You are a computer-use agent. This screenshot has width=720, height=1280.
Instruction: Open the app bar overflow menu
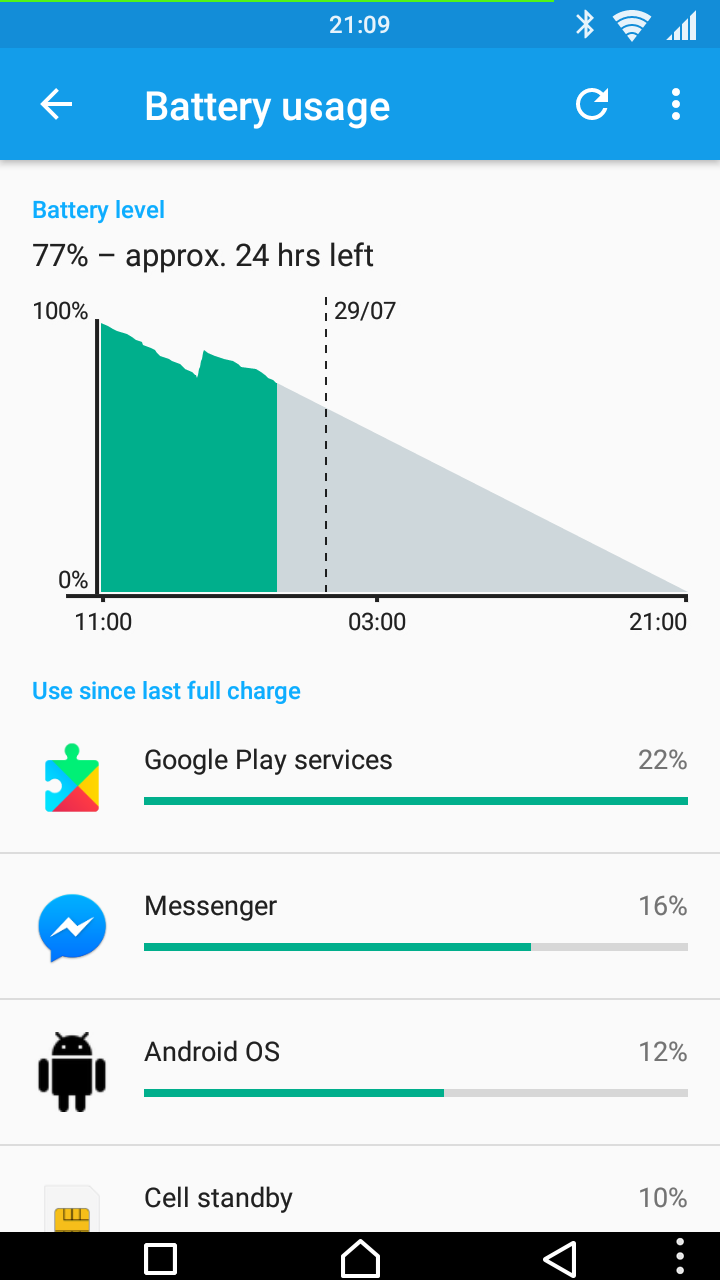677,105
